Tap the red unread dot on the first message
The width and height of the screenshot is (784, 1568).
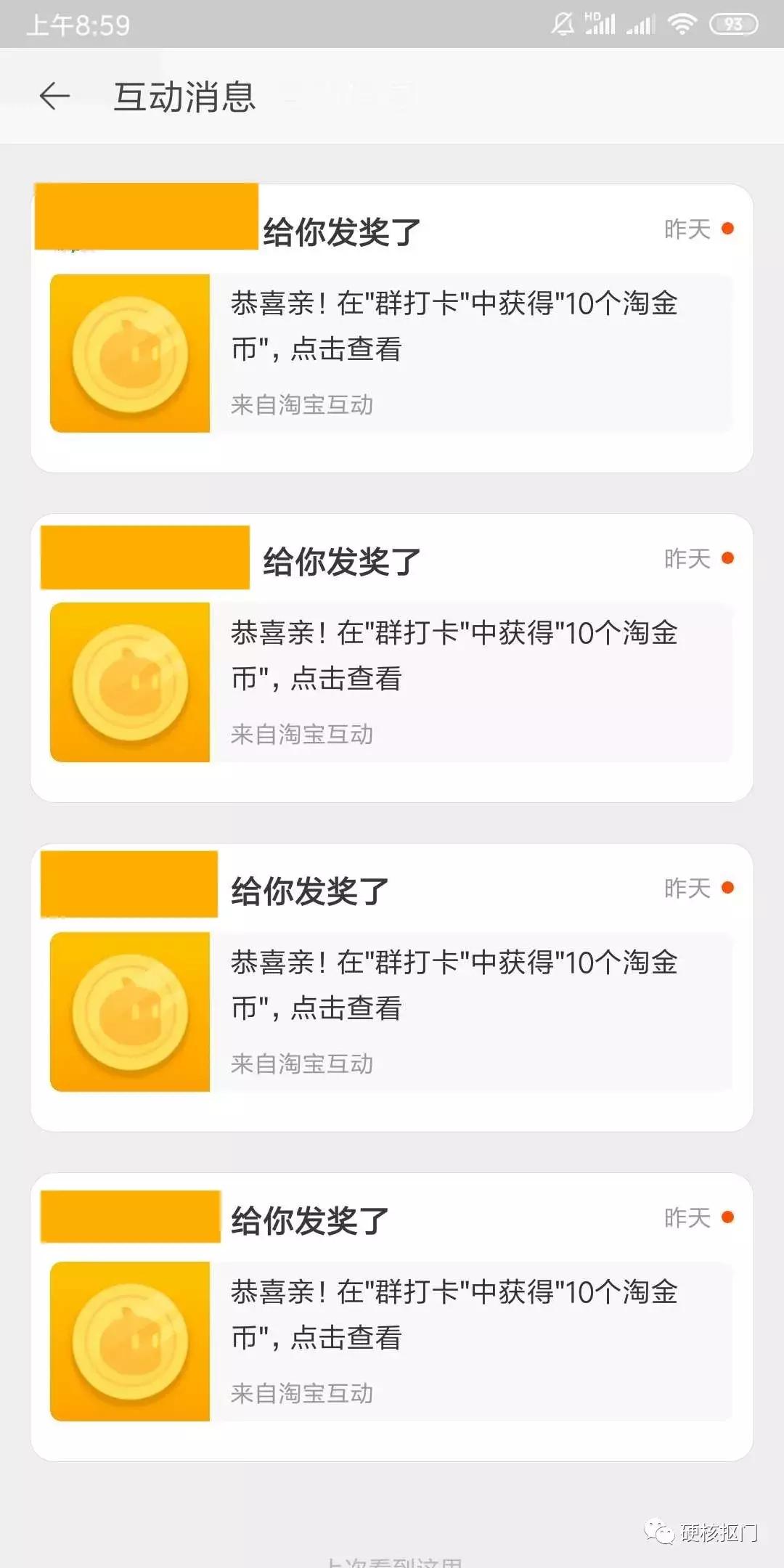coord(730,229)
